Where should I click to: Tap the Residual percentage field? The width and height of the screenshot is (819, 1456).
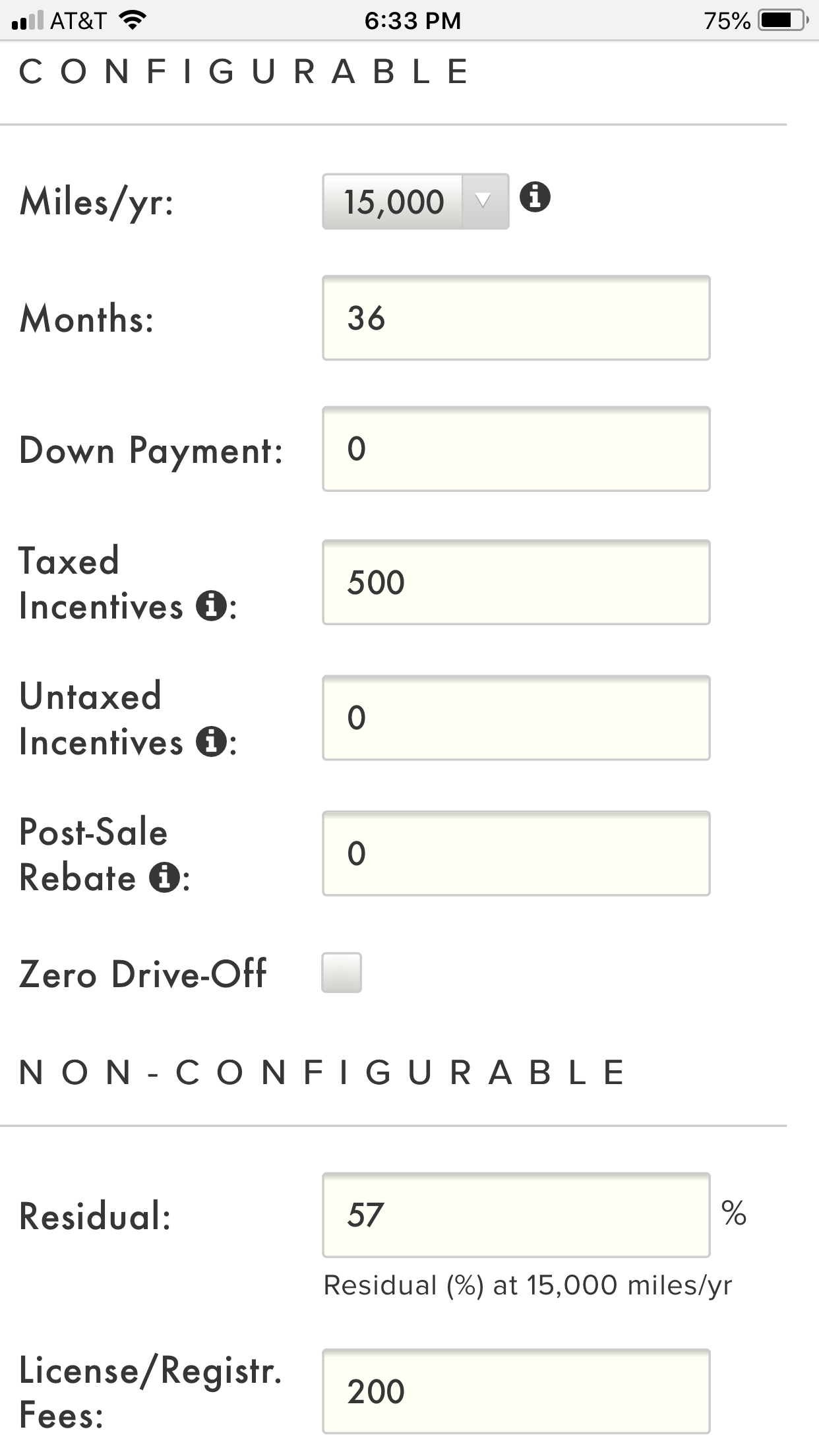pyautogui.click(x=516, y=1215)
